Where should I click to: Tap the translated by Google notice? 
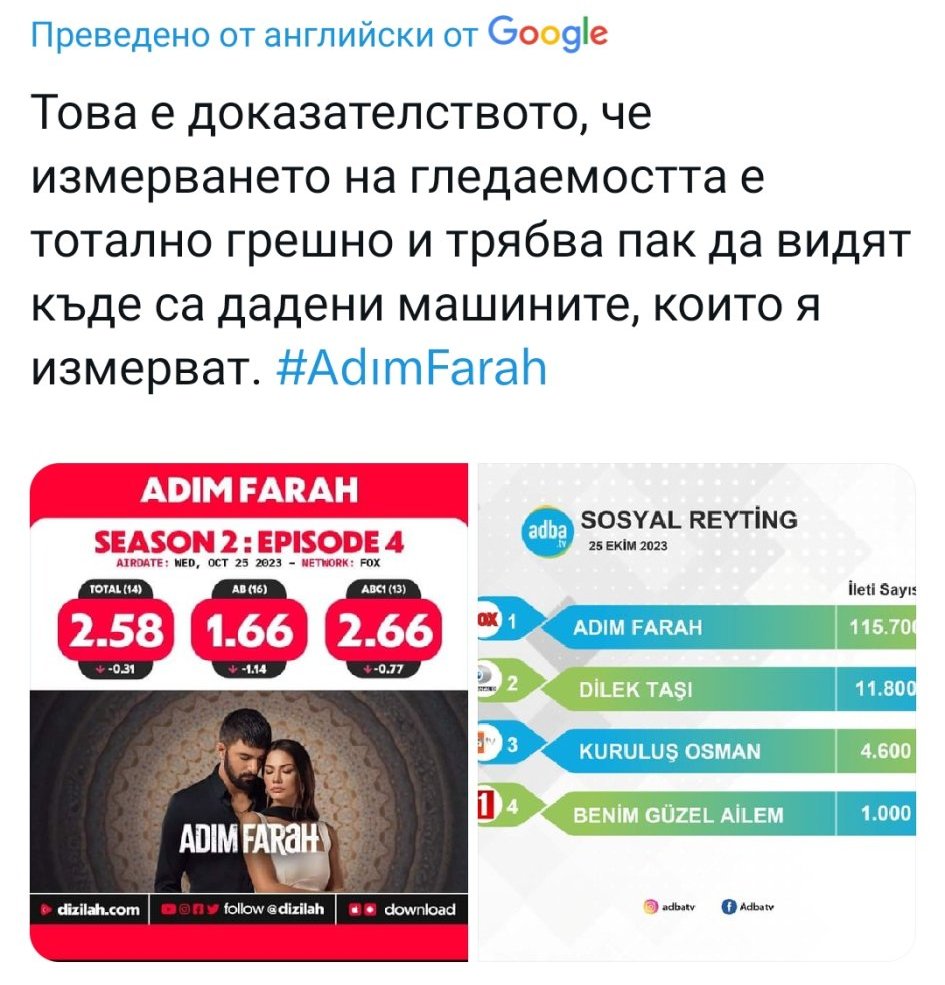319,36
